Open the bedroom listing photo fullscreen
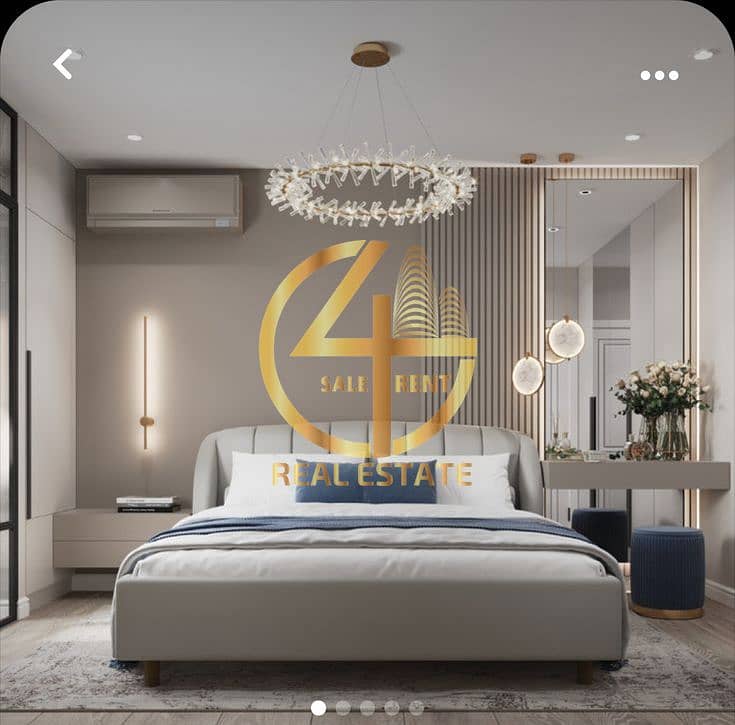The width and height of the screenshot is (735, 725). pos(367,400)
